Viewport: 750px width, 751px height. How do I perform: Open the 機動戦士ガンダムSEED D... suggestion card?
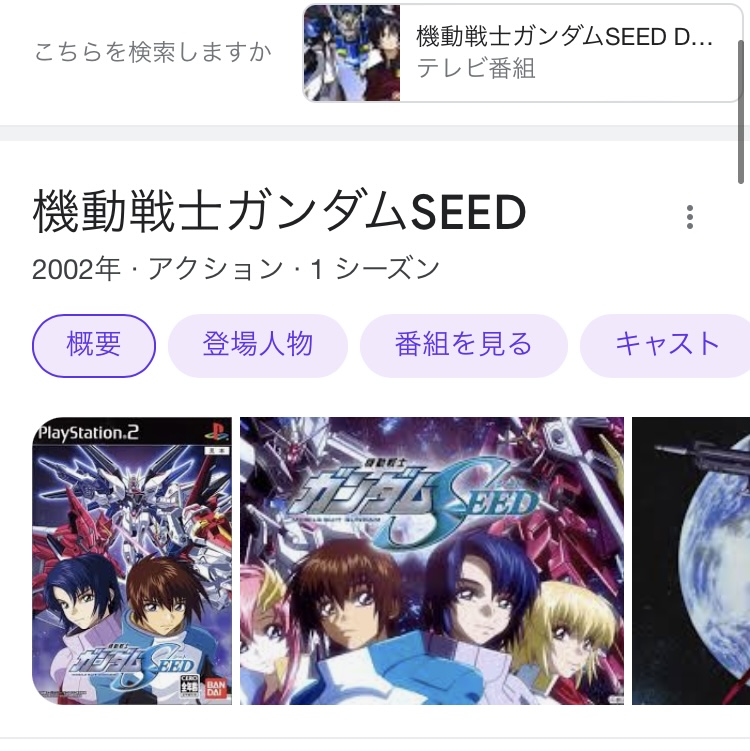pyautogui.click(x=525, y=53)
